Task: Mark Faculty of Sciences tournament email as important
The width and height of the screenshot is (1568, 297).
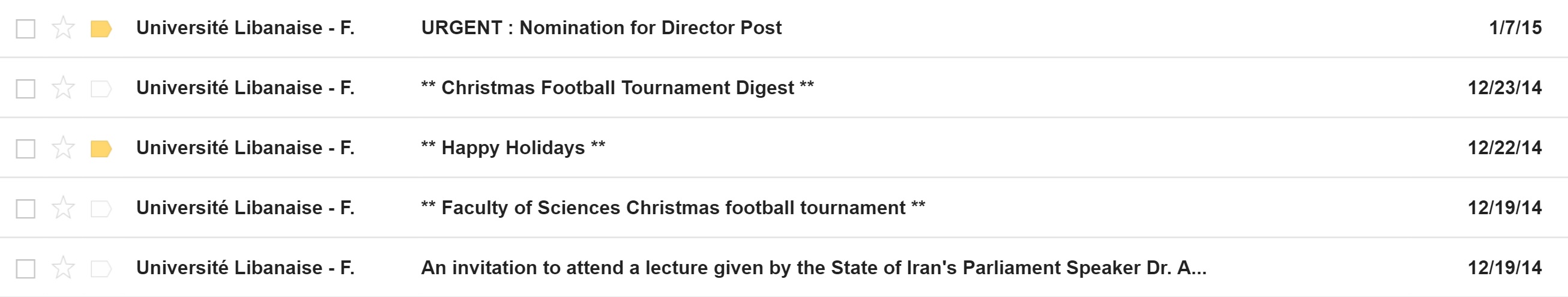Action: pyautogui.click(x=100, y=209)
